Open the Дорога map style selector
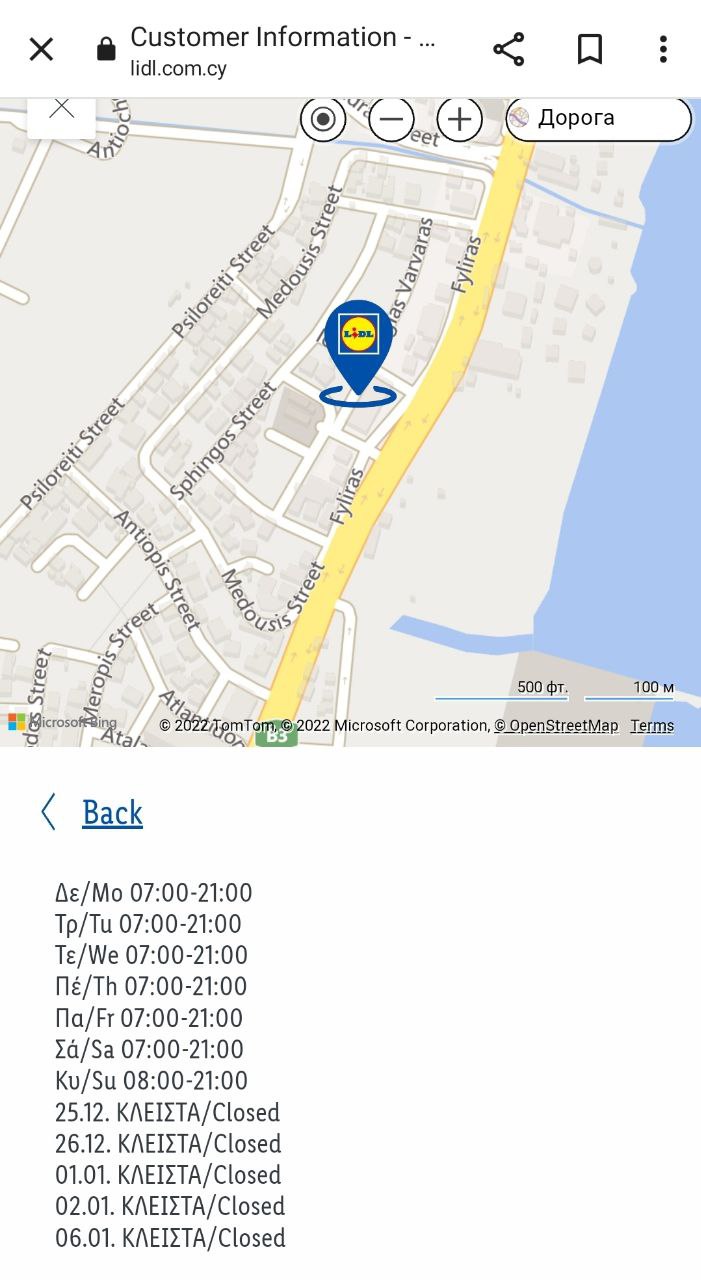Image resolution: width=701 pixels, height=1280 pixels. [598, 120]
